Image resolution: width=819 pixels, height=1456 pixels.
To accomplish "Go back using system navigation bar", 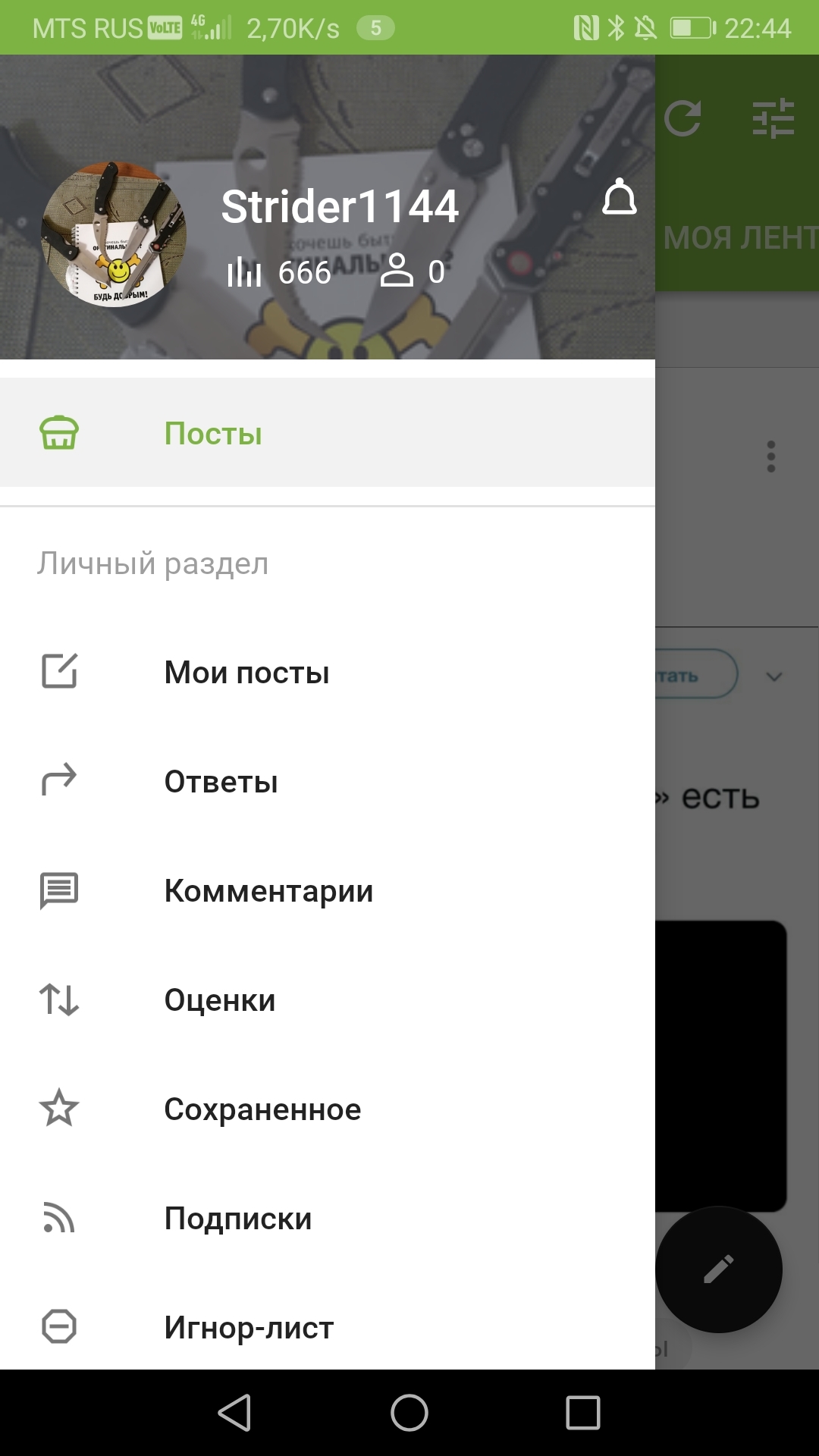I will pyautogui.click(x=235, y=1413).
